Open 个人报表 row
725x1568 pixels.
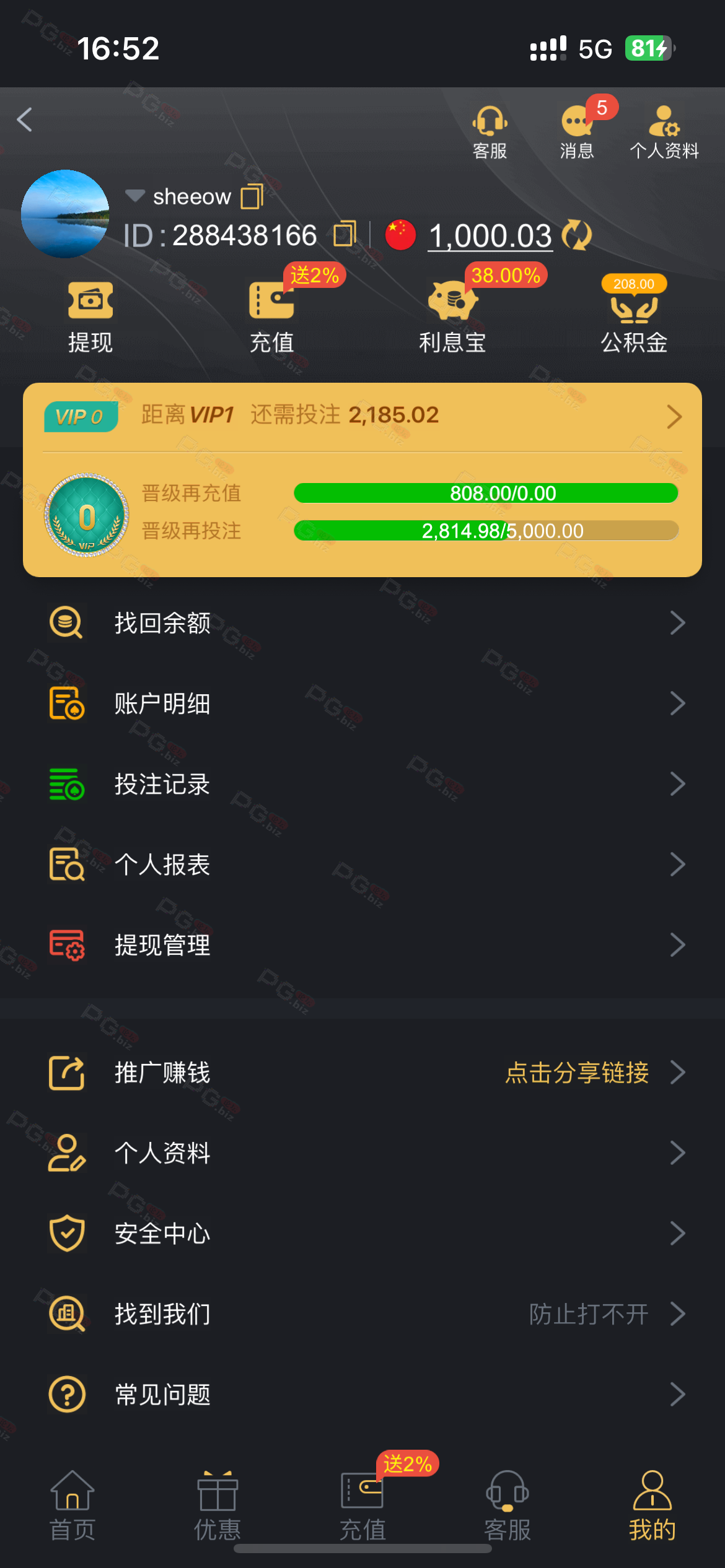362,865
